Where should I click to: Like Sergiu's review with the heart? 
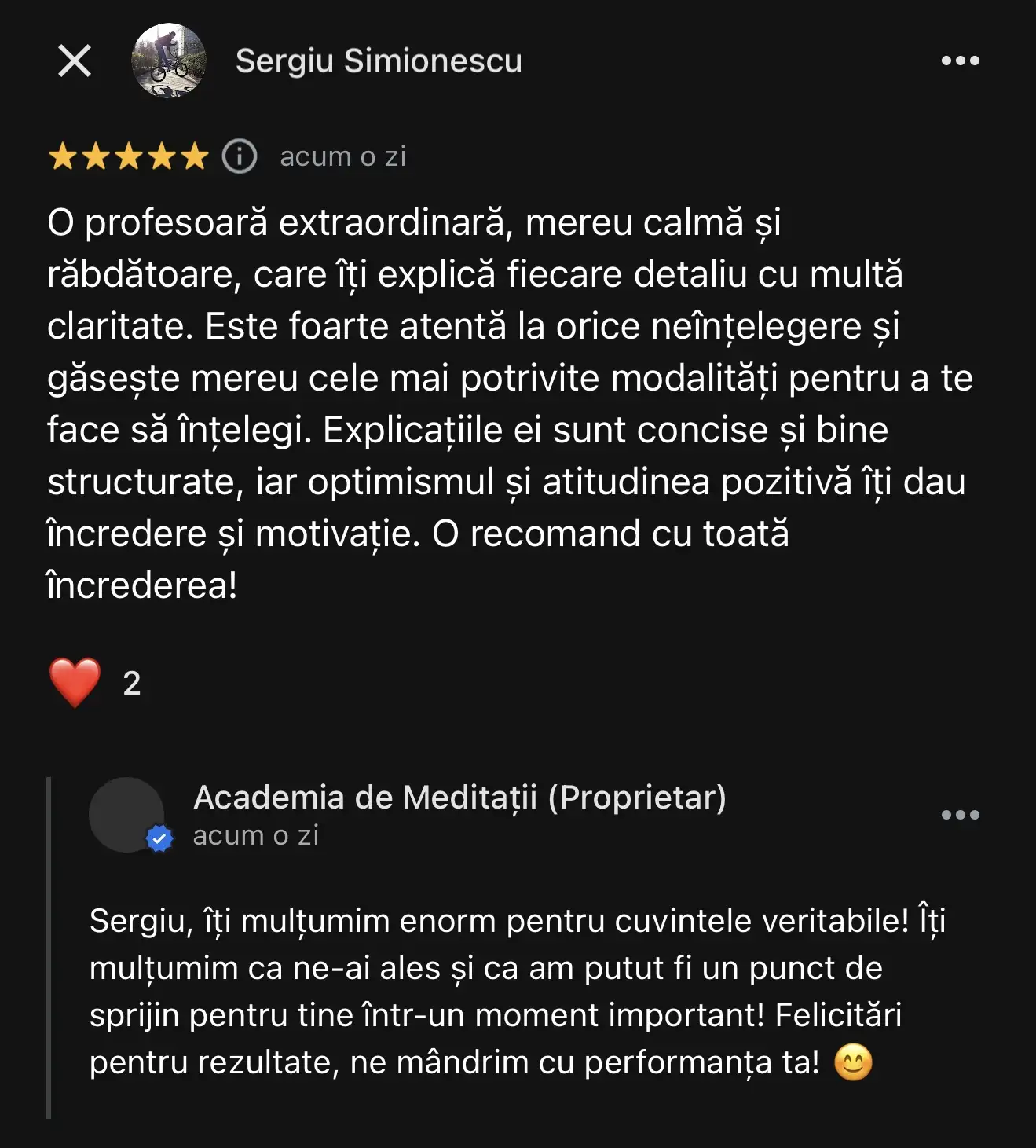(75, 682)
